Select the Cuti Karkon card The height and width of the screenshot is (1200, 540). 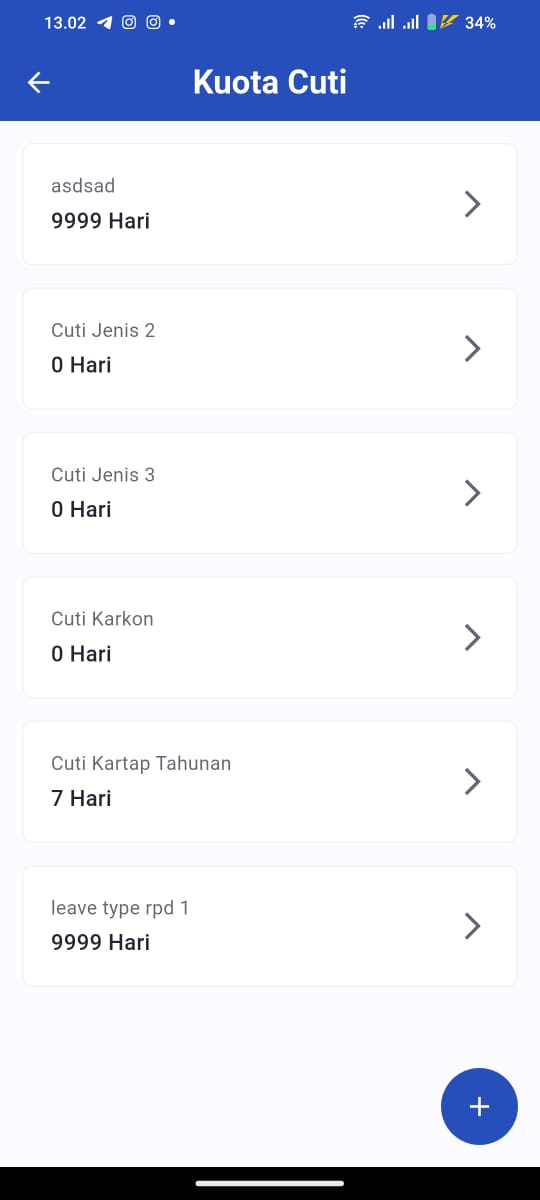270,637
